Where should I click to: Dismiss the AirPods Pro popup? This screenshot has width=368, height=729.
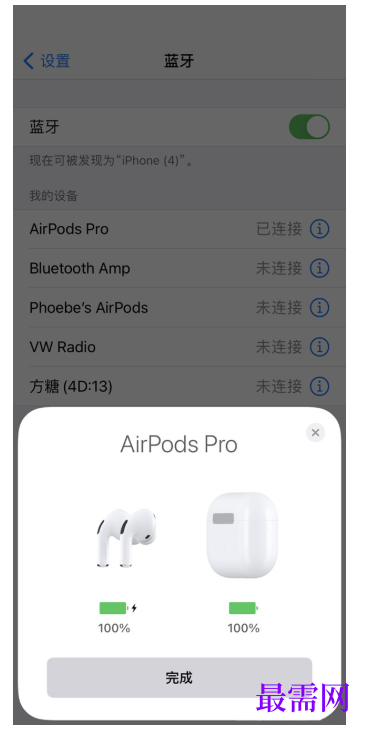pos(315,433)
